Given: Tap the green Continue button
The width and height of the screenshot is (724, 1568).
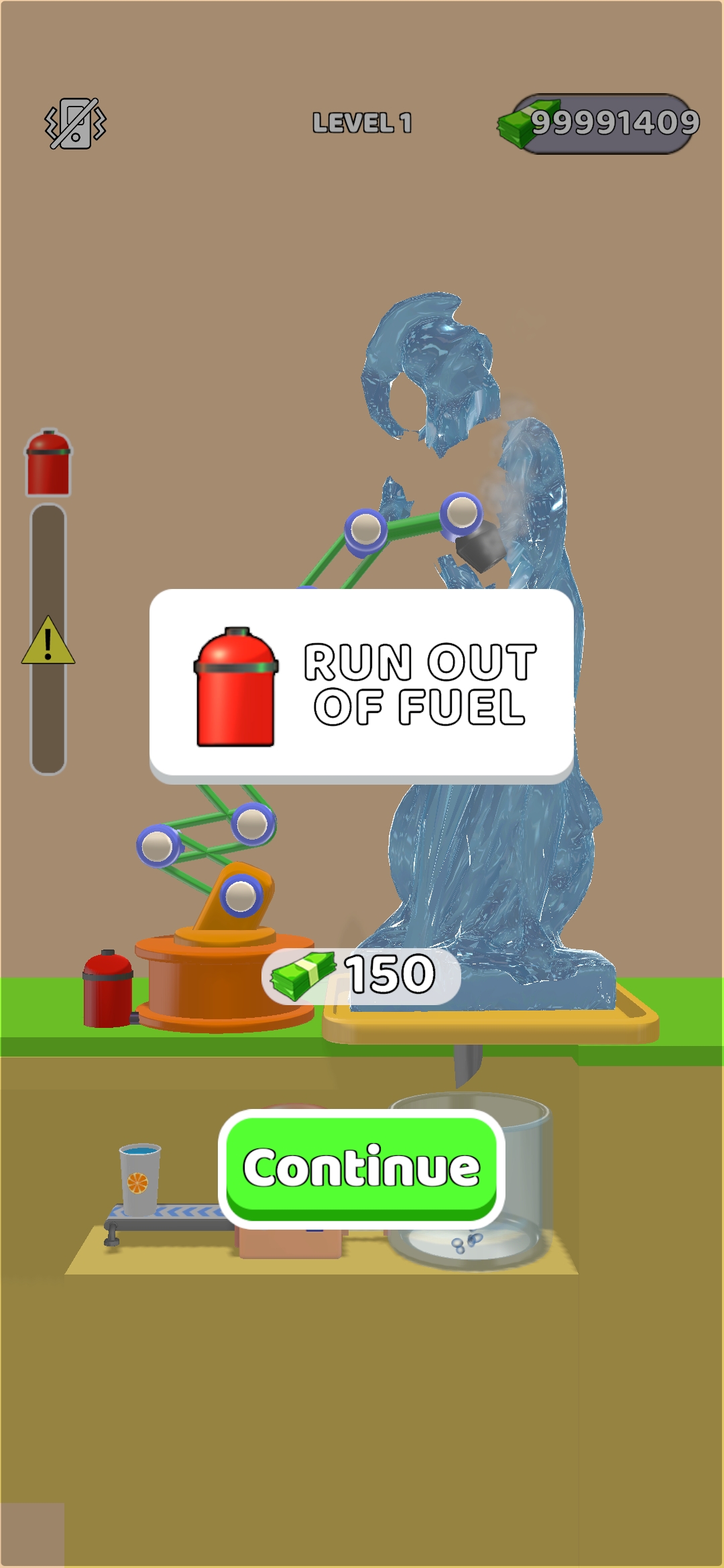Looking at the screenshot, I should tap(361, 1167).
